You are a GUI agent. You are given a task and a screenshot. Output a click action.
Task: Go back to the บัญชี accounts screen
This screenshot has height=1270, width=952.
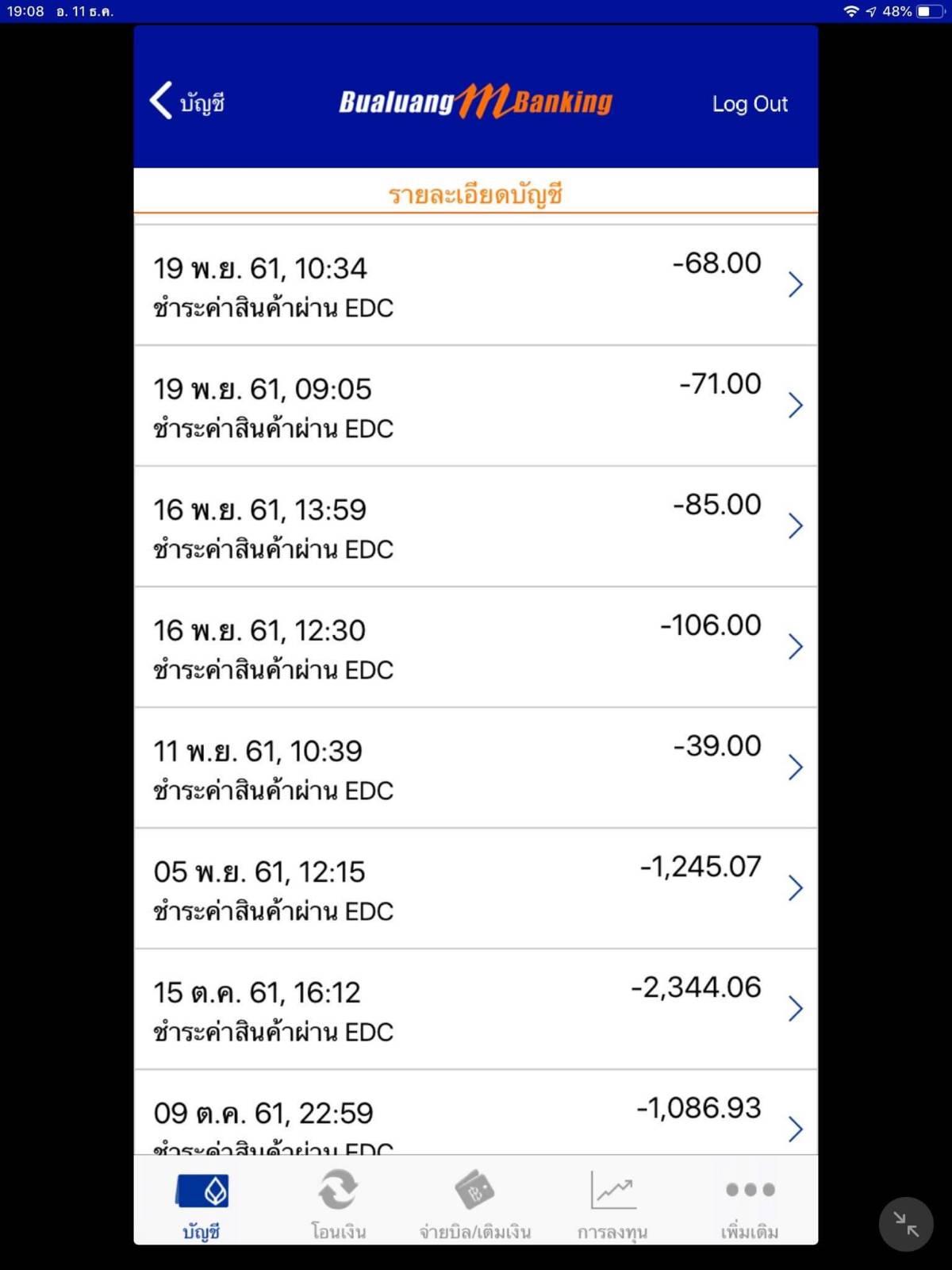click(188, 102)
